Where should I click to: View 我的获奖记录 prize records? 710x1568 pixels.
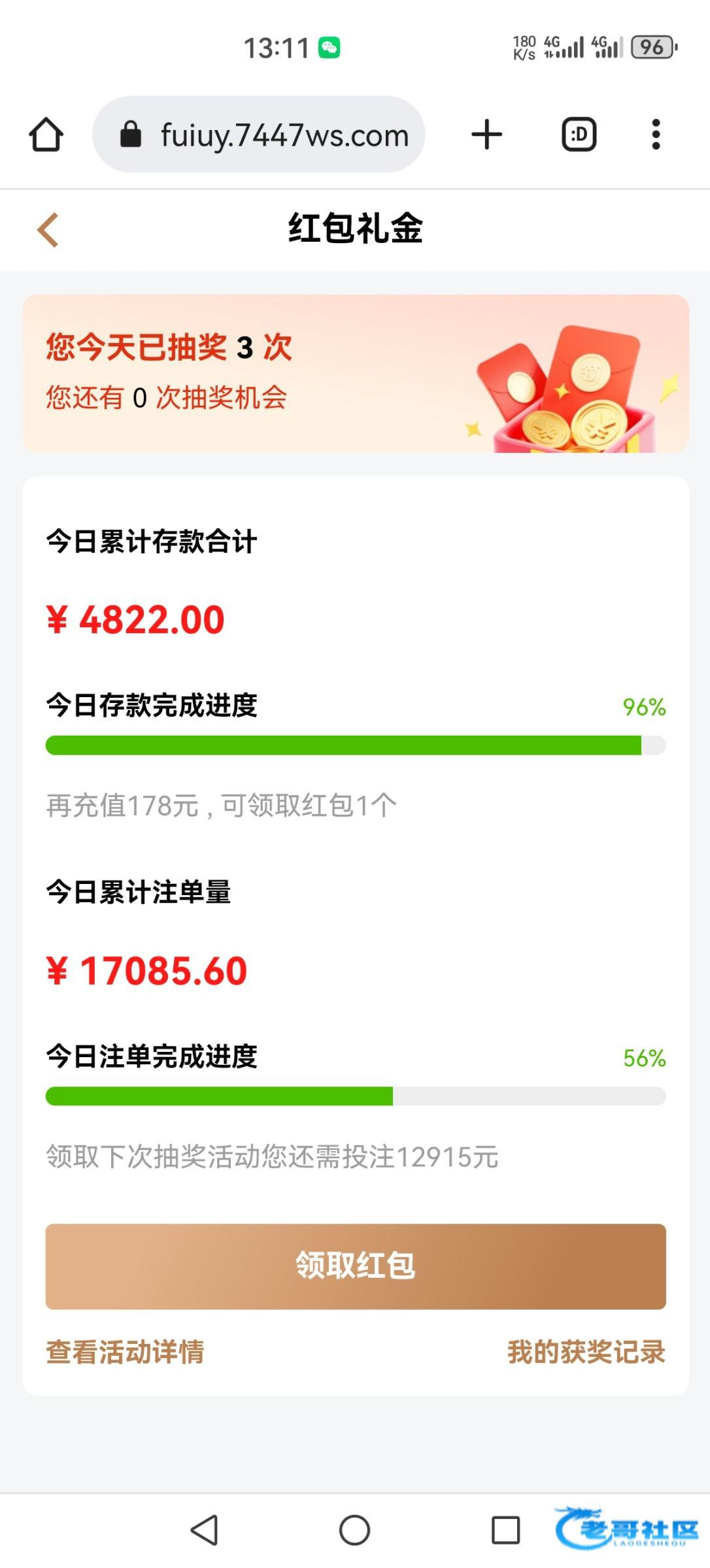(586, 1352)
